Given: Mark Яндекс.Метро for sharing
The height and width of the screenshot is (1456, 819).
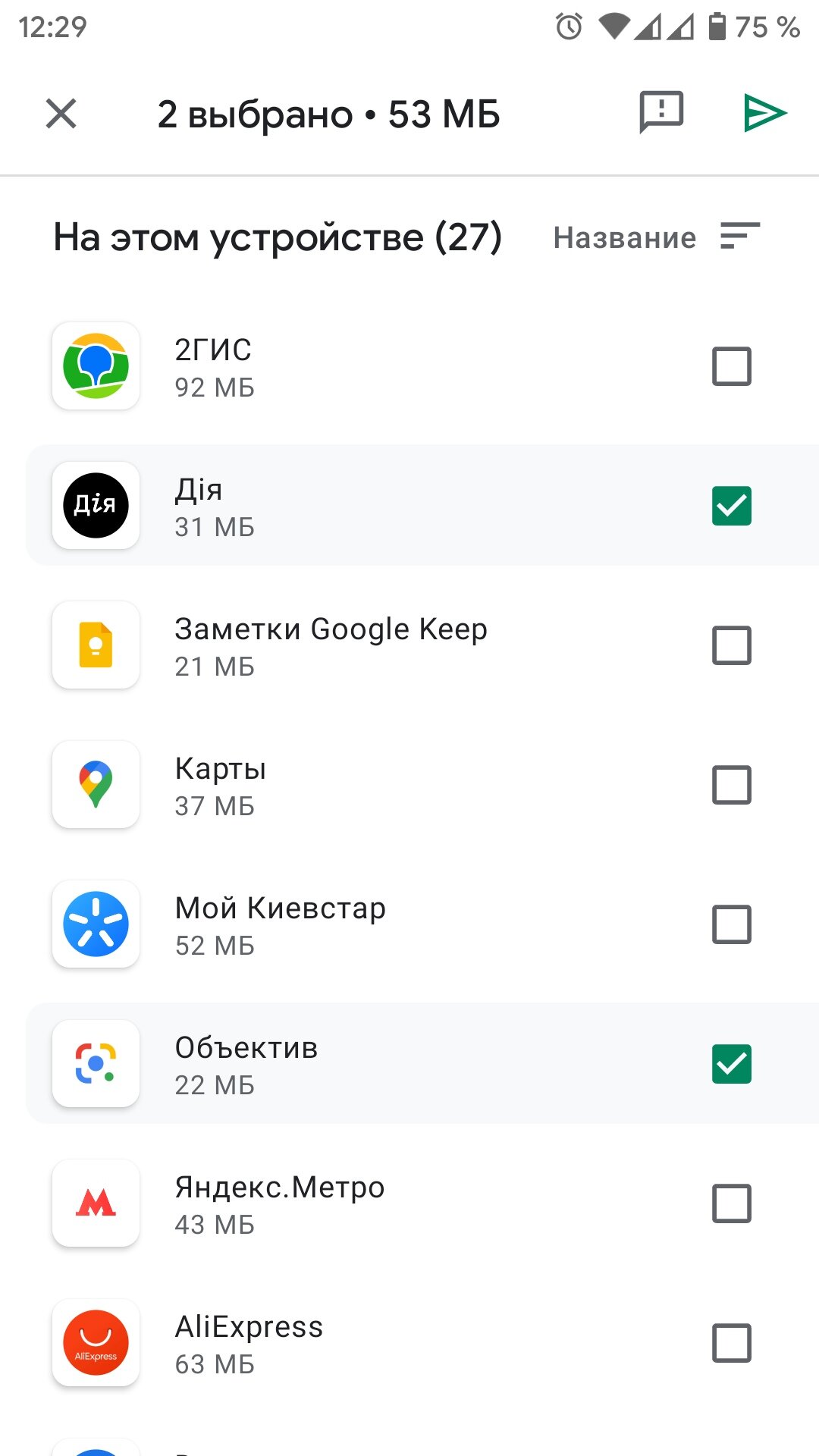Looking at the screenshot, I should 732,1203.
